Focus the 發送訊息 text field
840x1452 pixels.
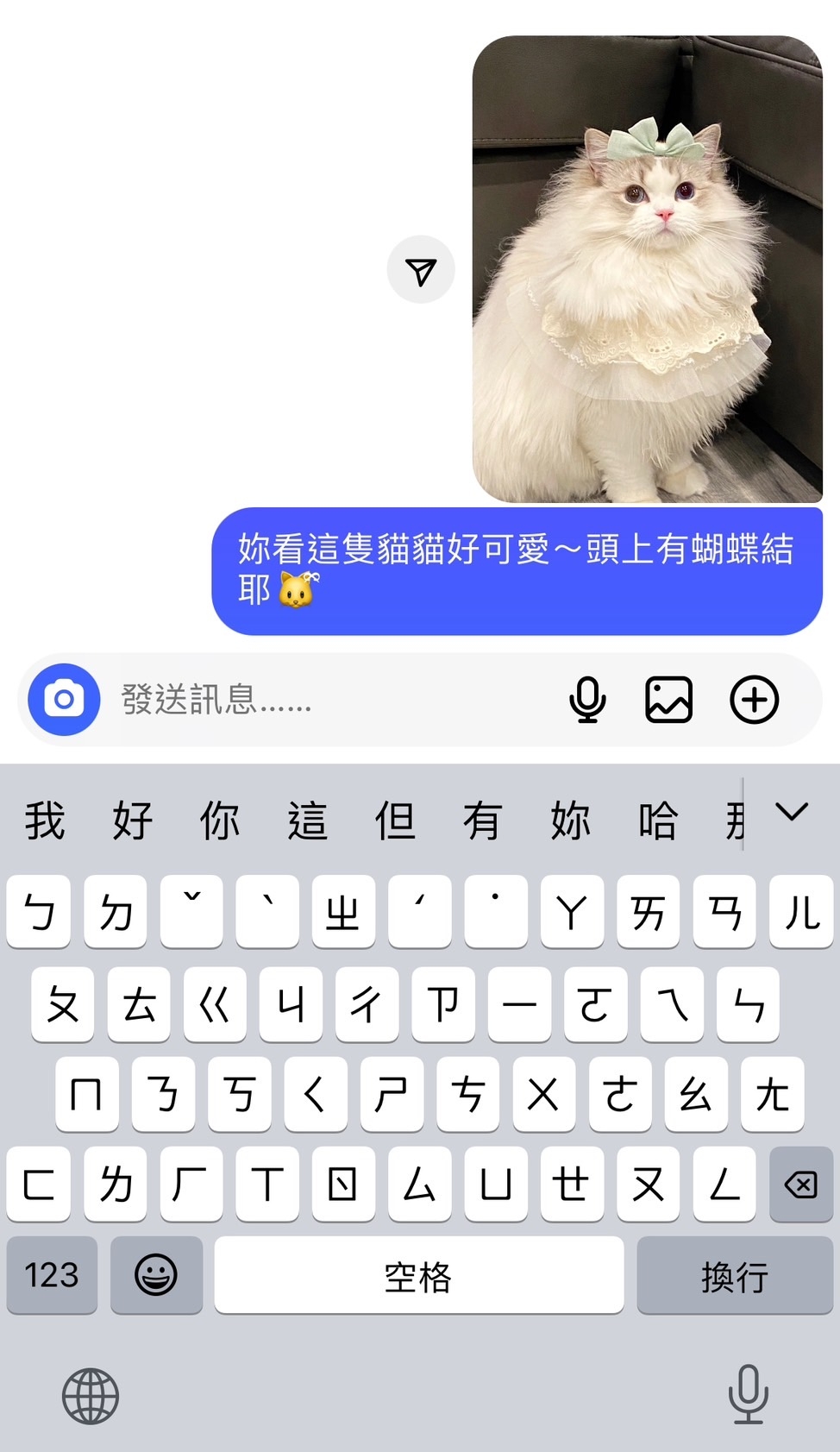click(x=328, y=700)
